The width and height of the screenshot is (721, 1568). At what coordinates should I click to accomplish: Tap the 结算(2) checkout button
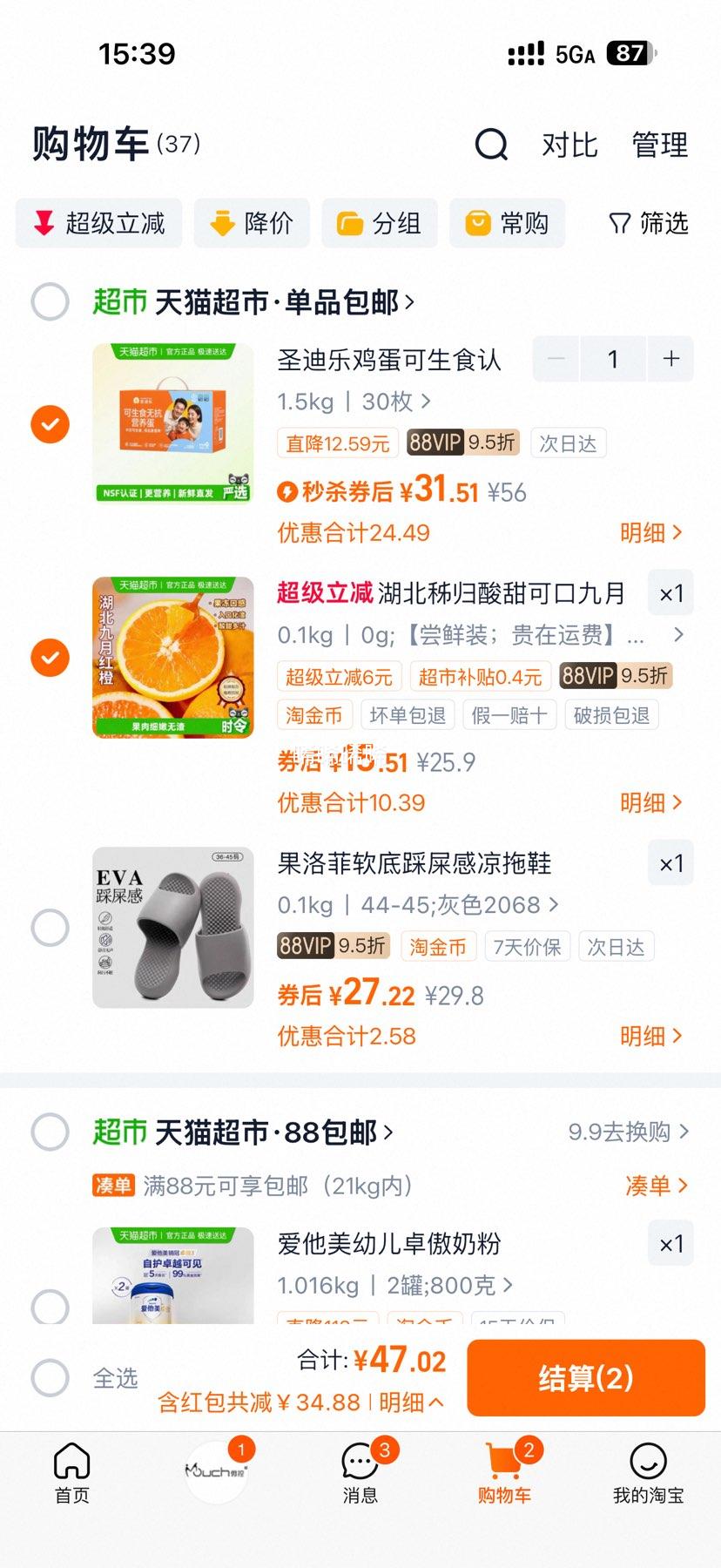585,1377
